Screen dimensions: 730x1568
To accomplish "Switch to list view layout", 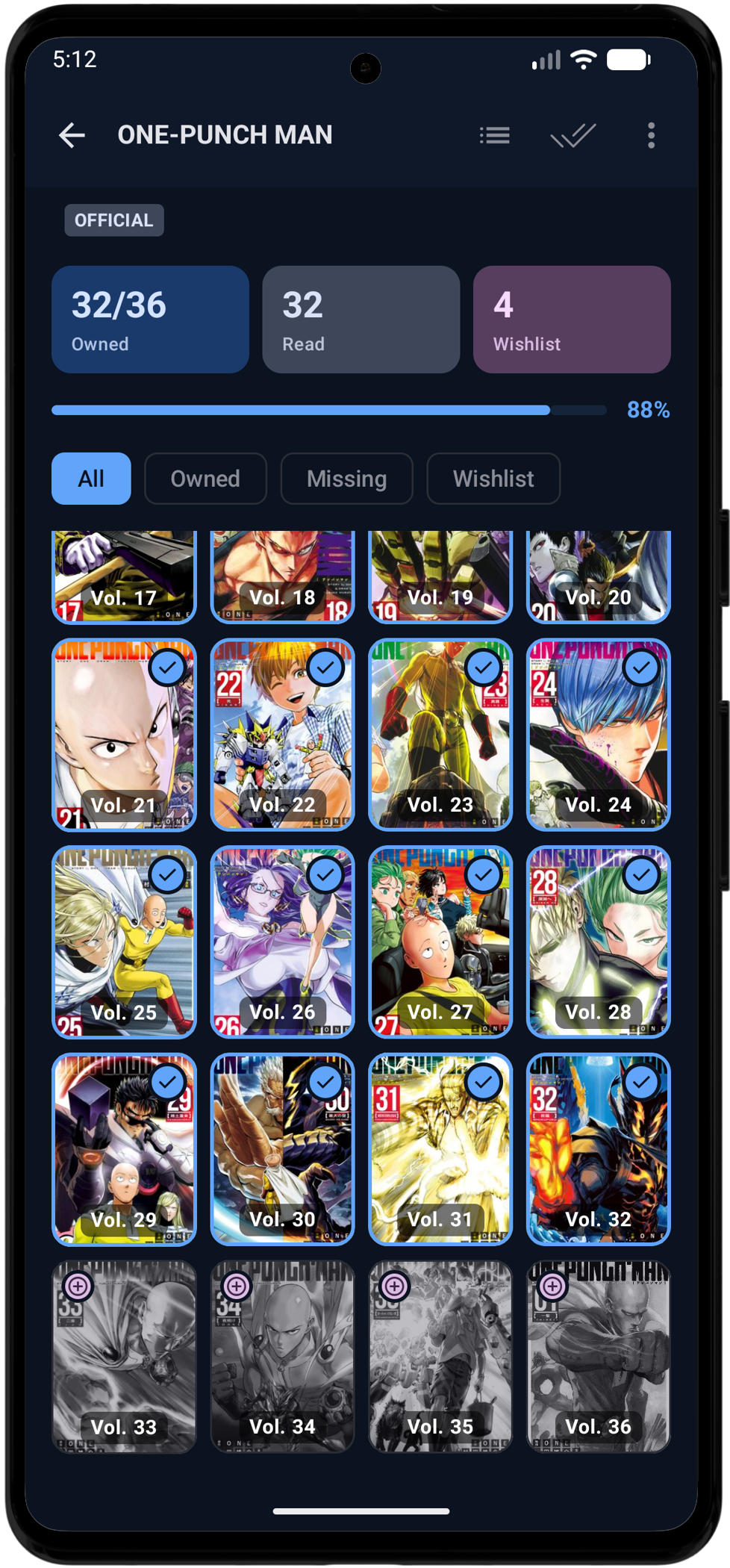I will click(x=494, y=135).
